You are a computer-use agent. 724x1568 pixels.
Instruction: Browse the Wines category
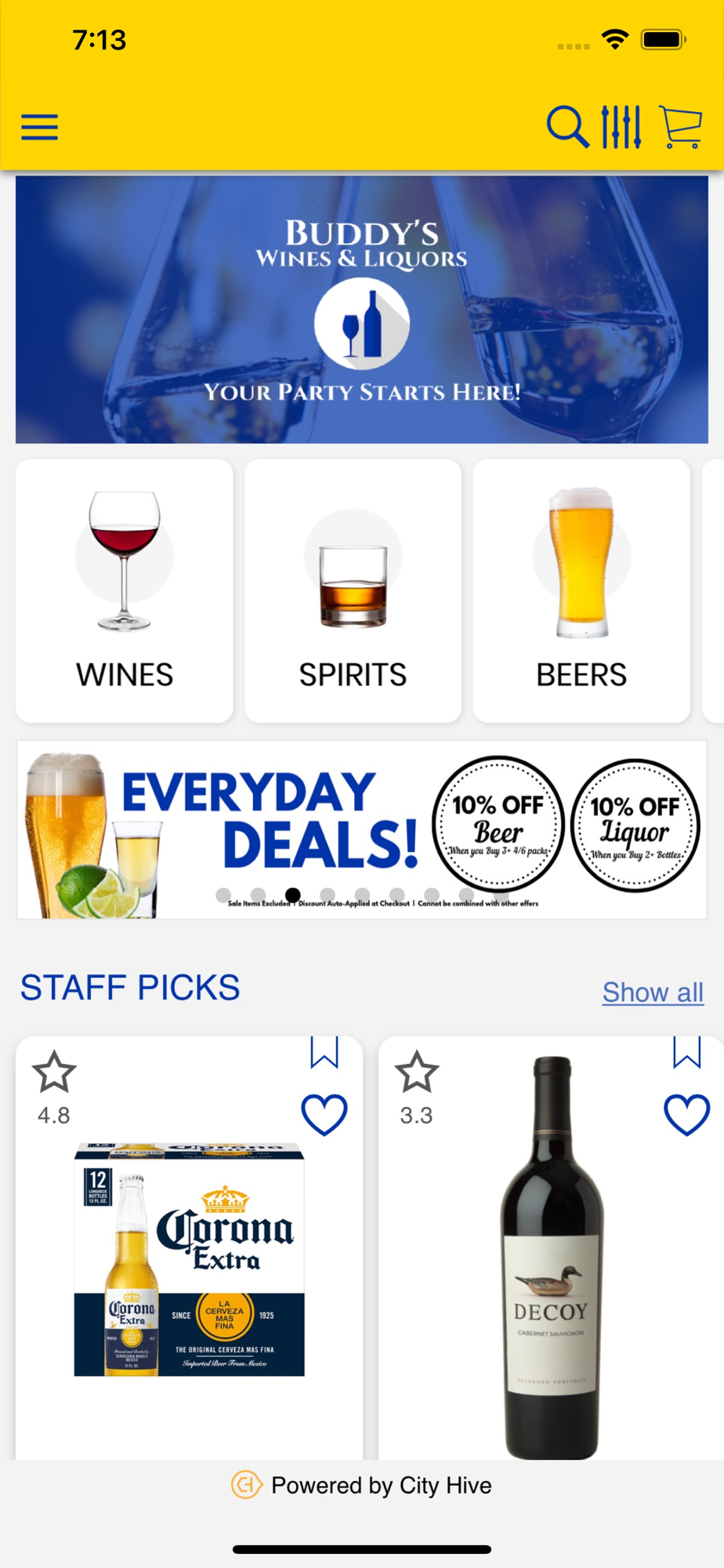(125, 590)
